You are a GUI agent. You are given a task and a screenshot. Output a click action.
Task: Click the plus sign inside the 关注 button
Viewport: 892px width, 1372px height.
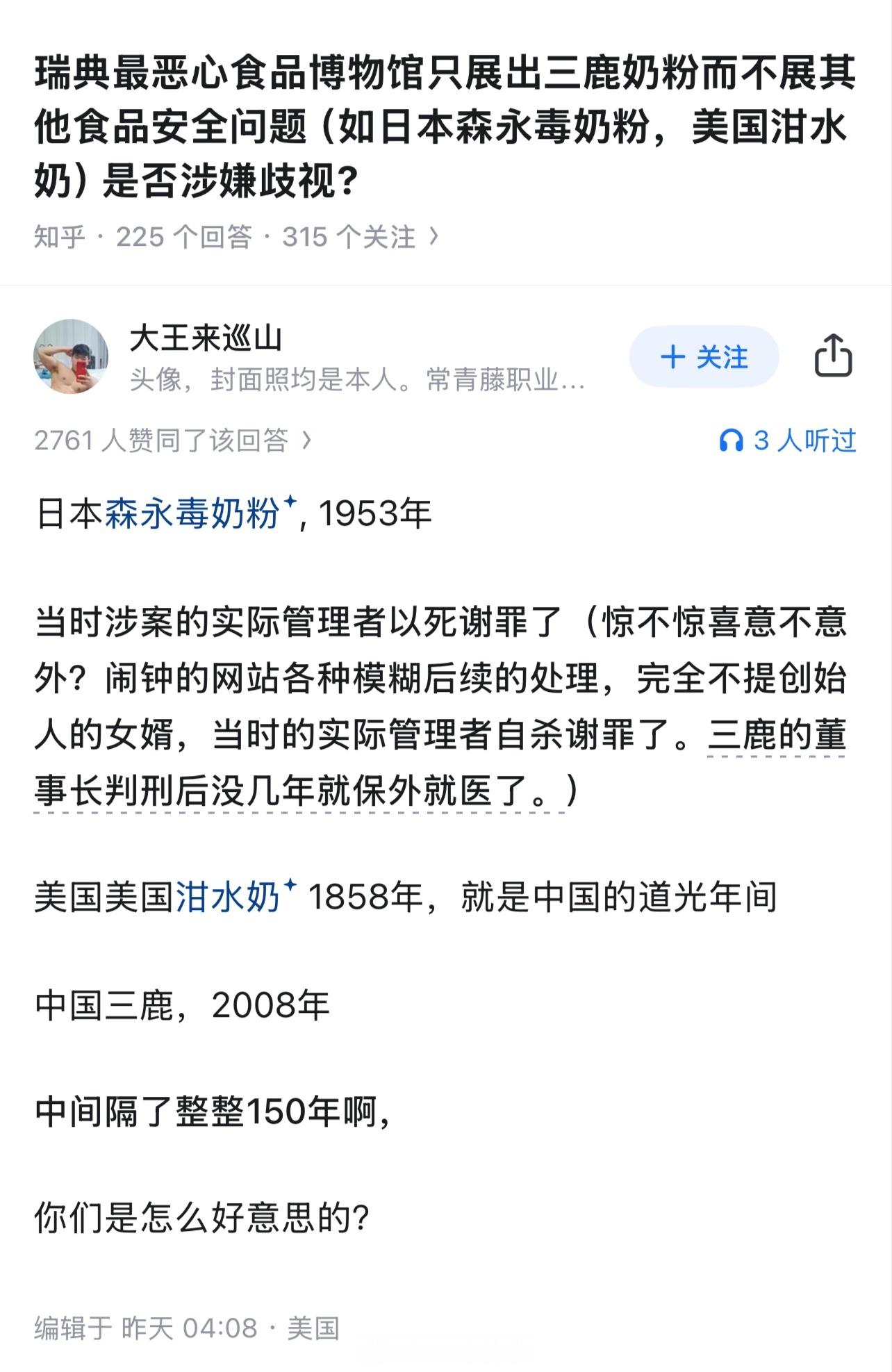672,358
